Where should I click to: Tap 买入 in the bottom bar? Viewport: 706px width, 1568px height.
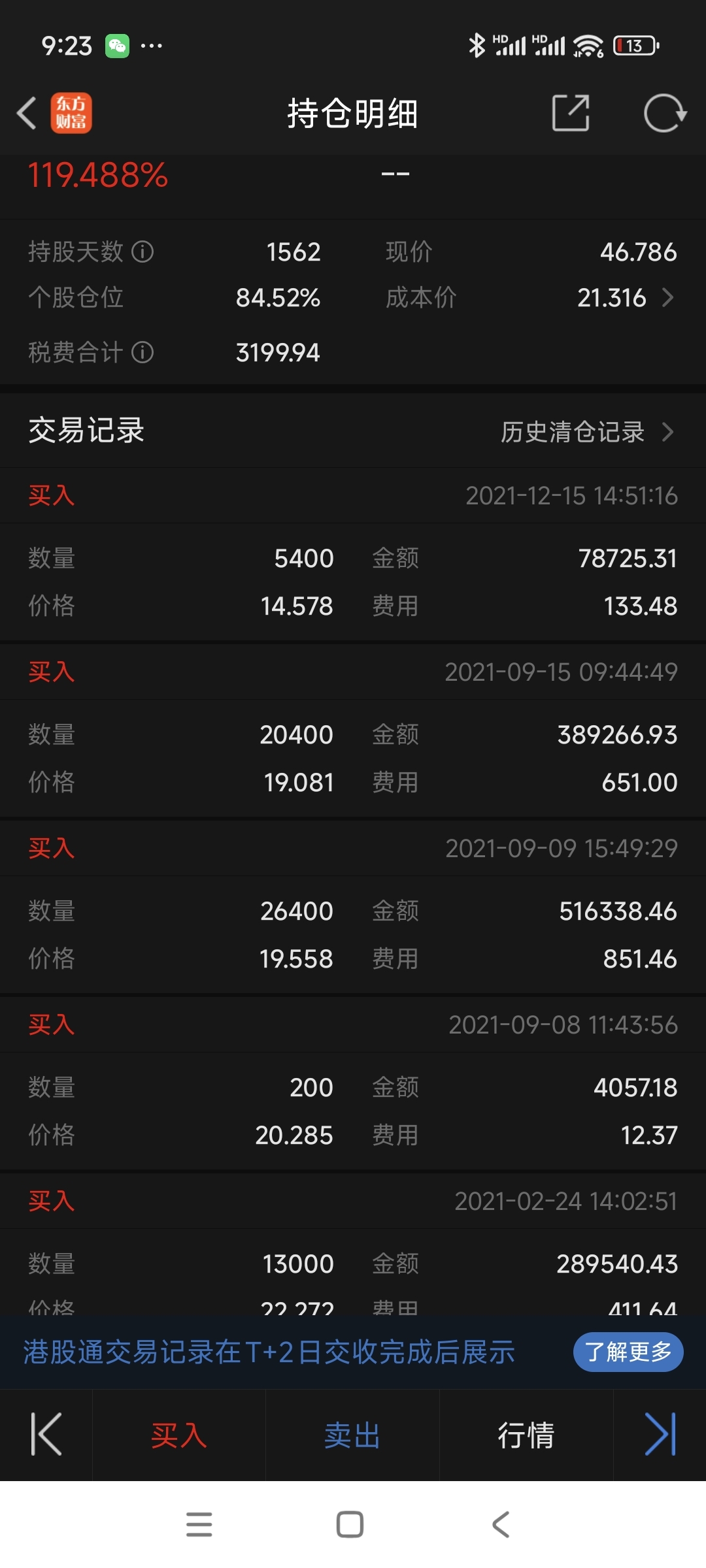179,1435
